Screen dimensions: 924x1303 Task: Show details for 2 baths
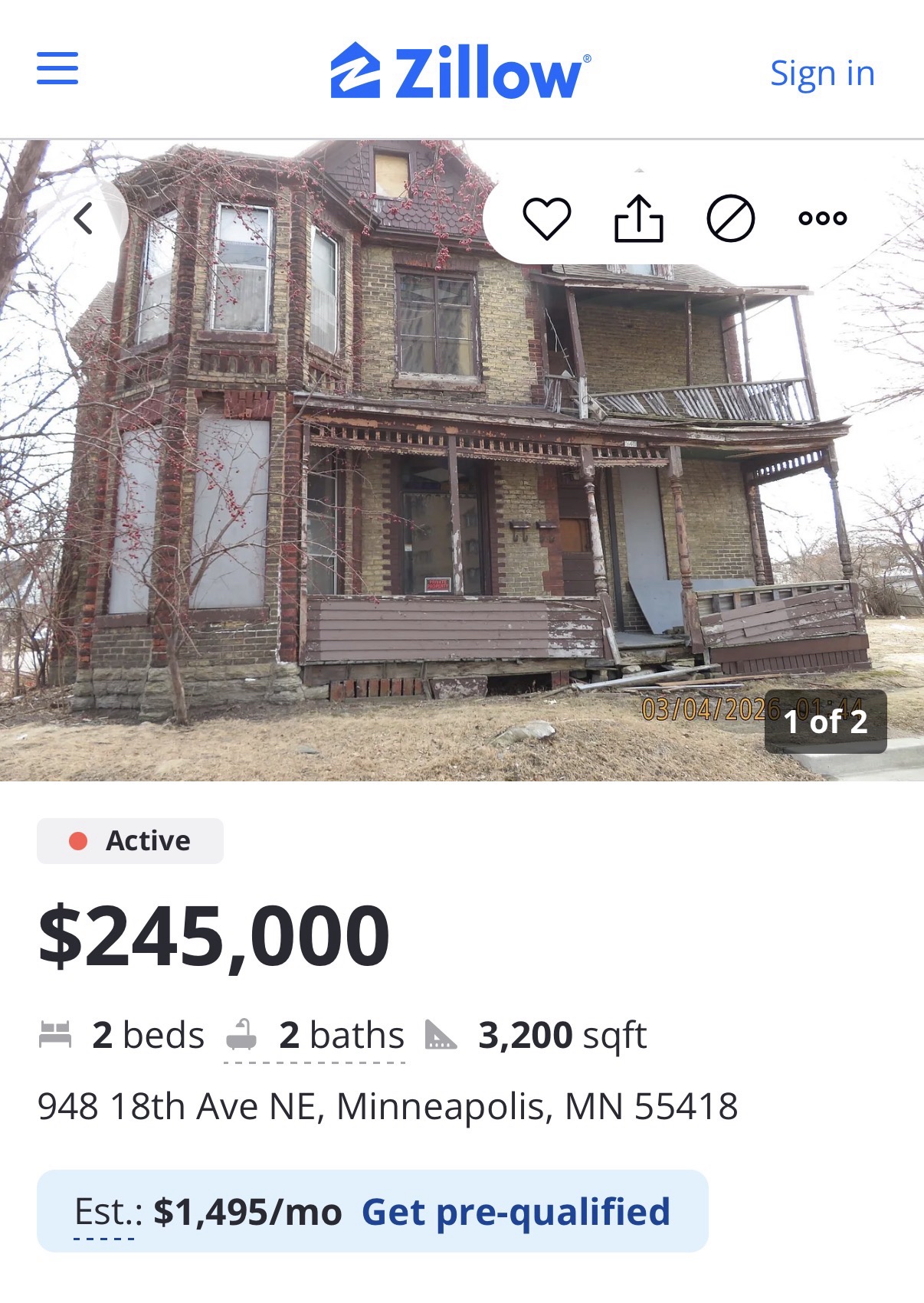[x=340, y=1036]
